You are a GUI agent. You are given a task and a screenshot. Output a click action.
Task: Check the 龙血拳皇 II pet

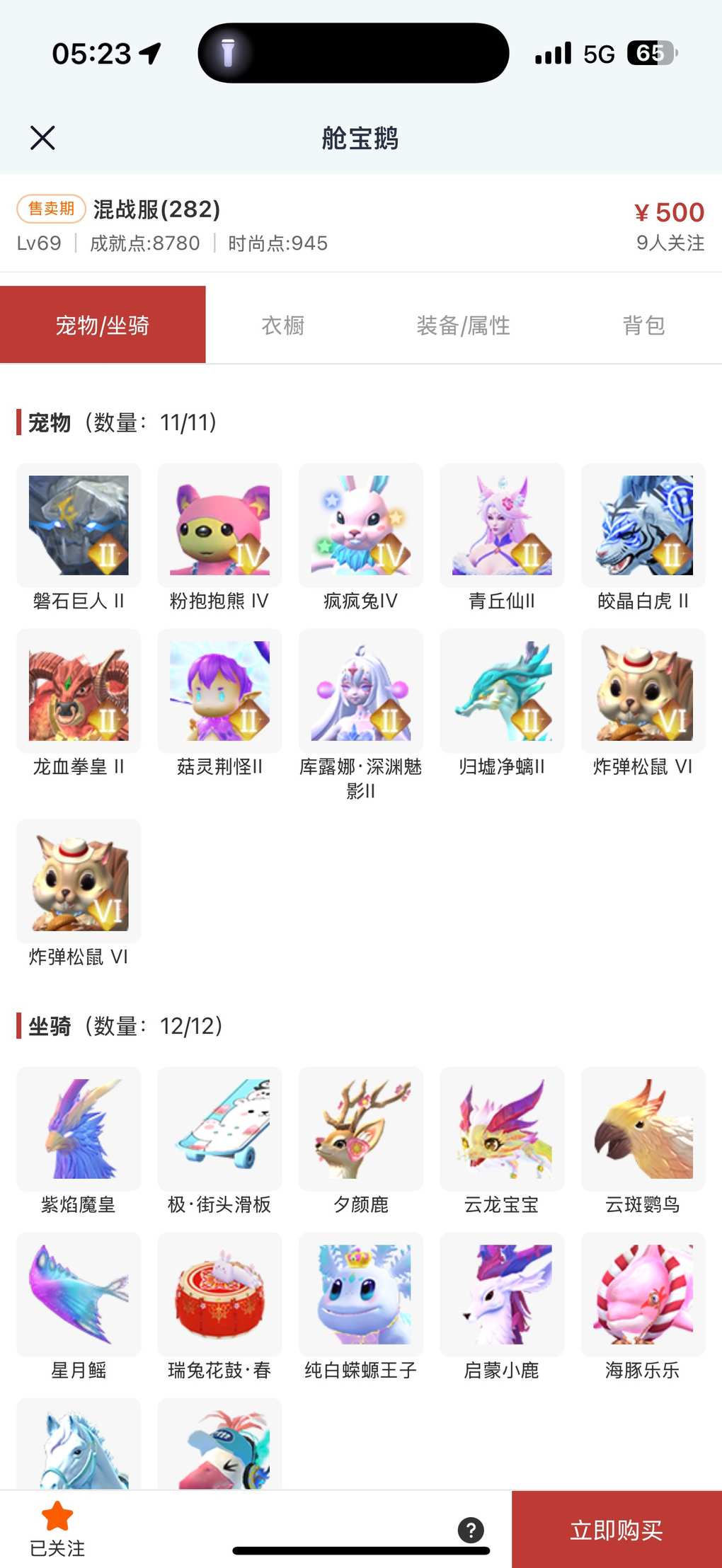pyautogui.click(x=79, y=691)
